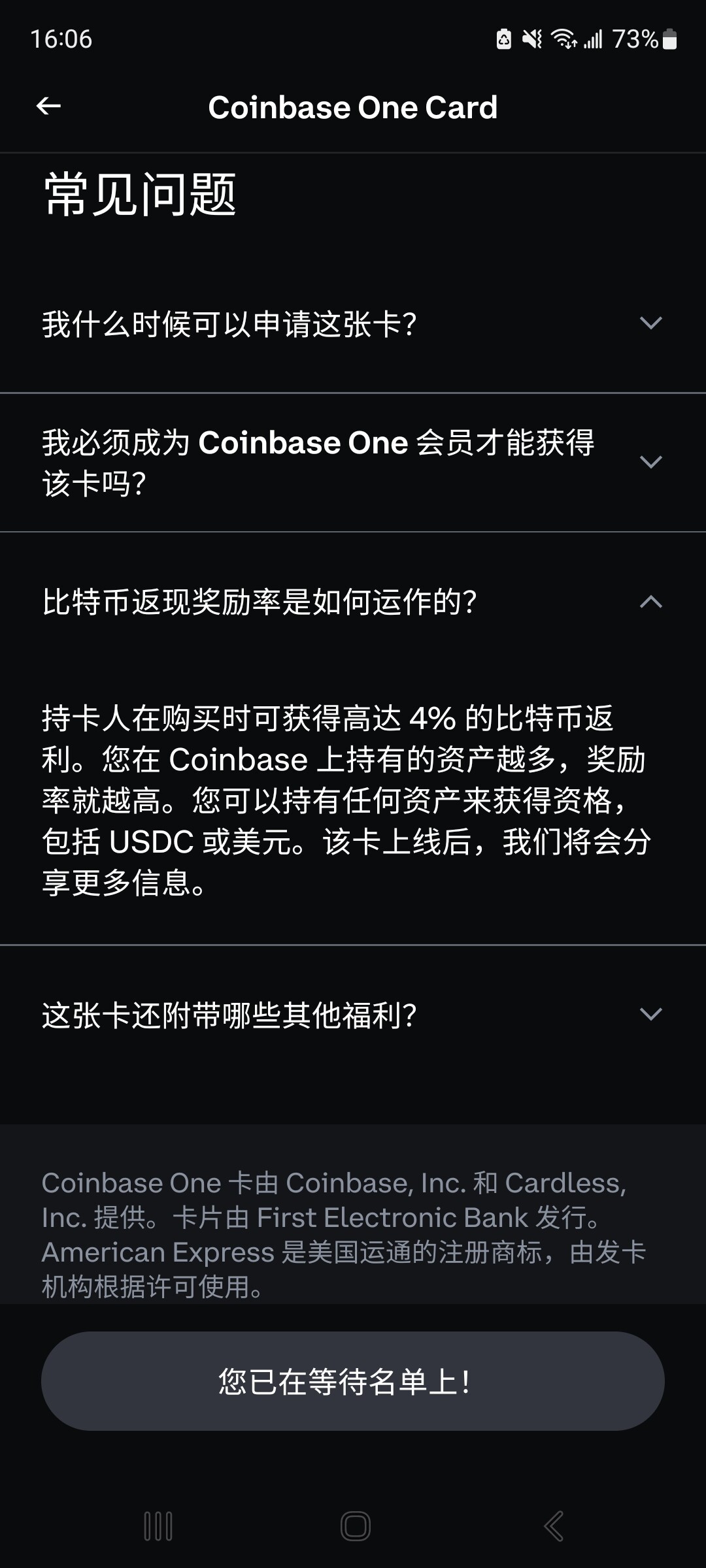Tap the home navigation icon
Screen dimensions: 706x1568
click(x=353, y=1526)
